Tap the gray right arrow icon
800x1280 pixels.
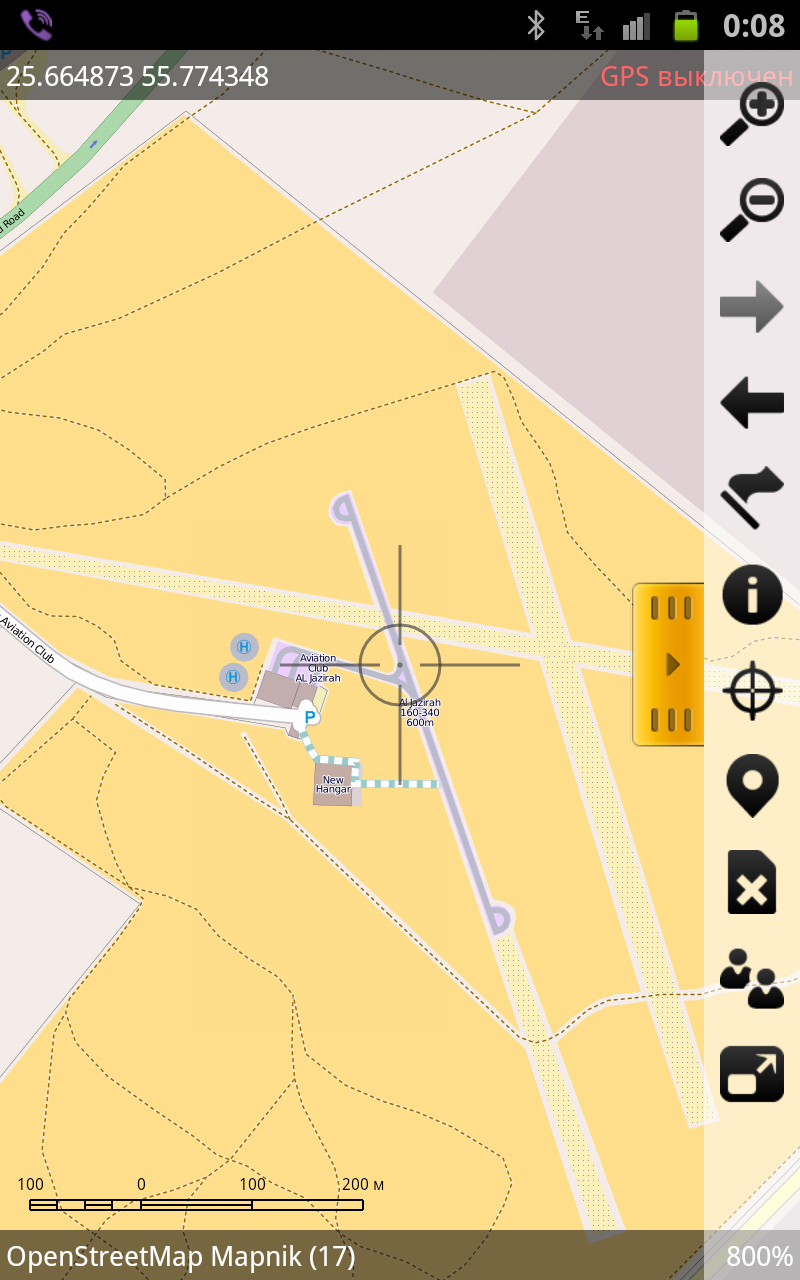click(752, 306)
